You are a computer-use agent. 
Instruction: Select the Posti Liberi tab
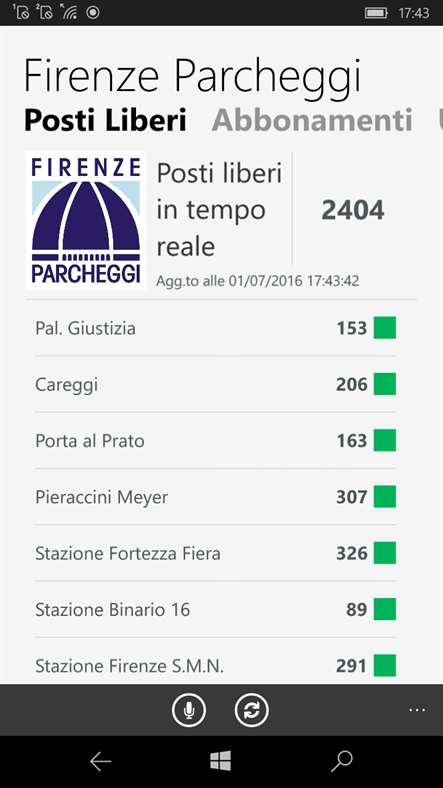tap(105, 120)
